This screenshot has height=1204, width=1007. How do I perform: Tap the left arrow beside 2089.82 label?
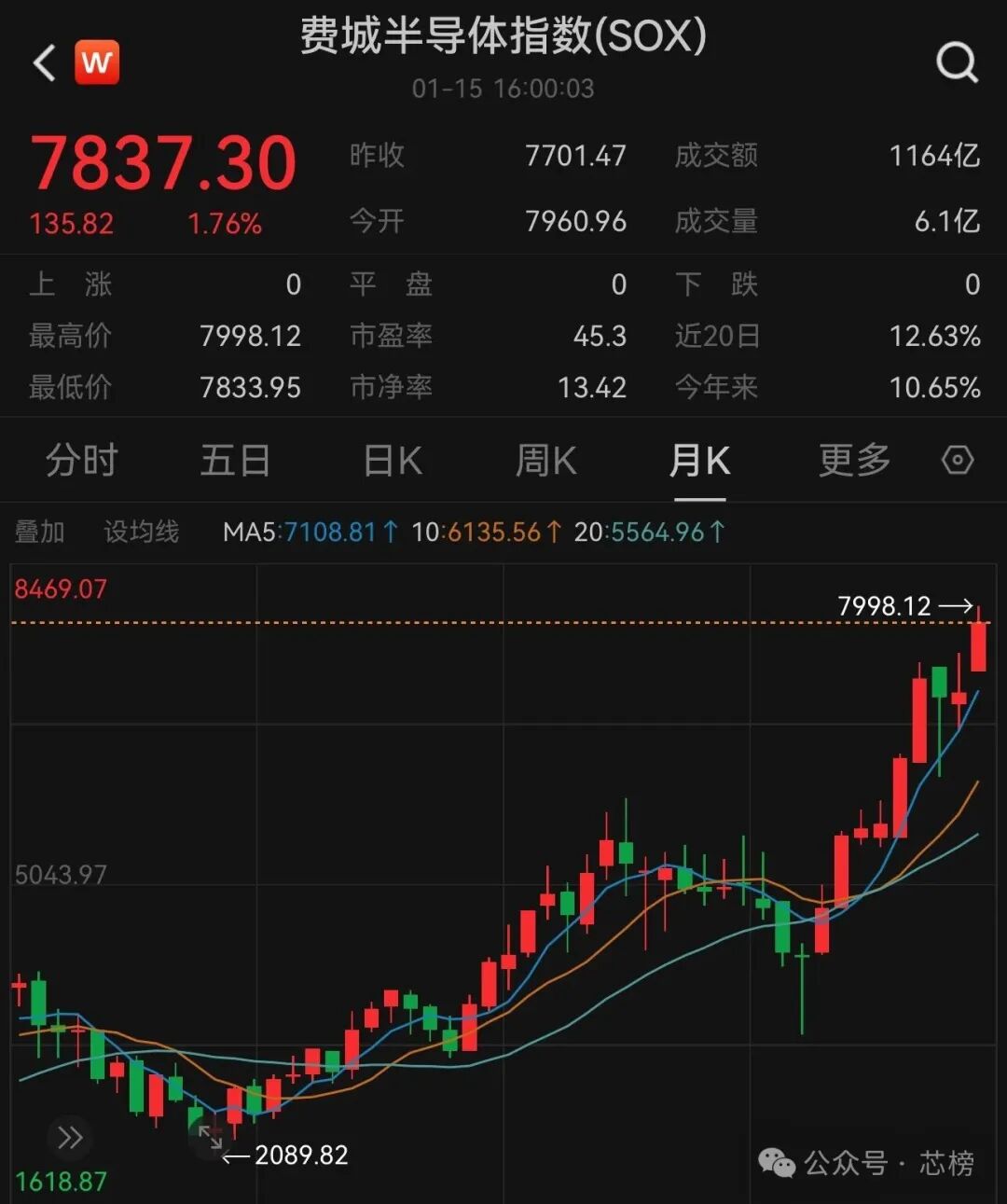236,1156
